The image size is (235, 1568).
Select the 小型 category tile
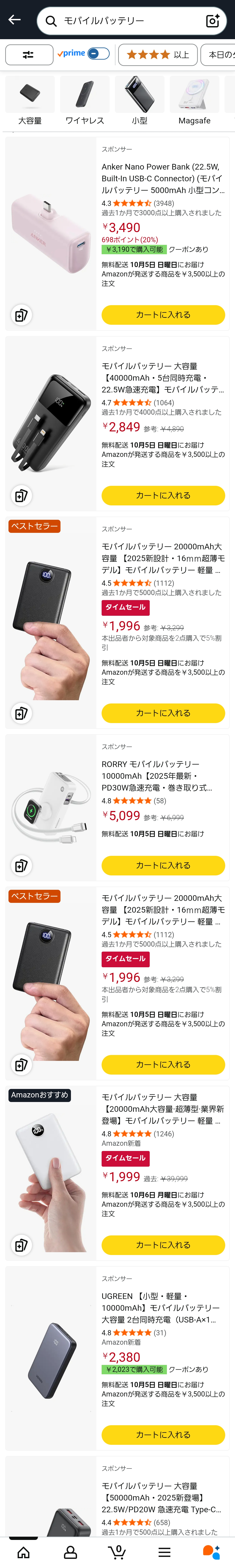(139, 100)
